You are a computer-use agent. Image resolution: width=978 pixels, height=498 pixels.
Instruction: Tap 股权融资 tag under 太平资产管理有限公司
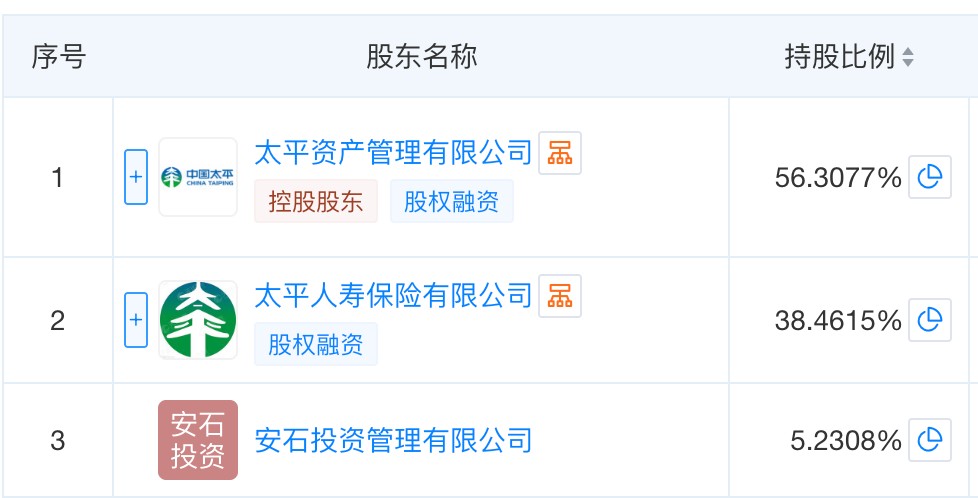pyautogui.click(x=451, y=202)
